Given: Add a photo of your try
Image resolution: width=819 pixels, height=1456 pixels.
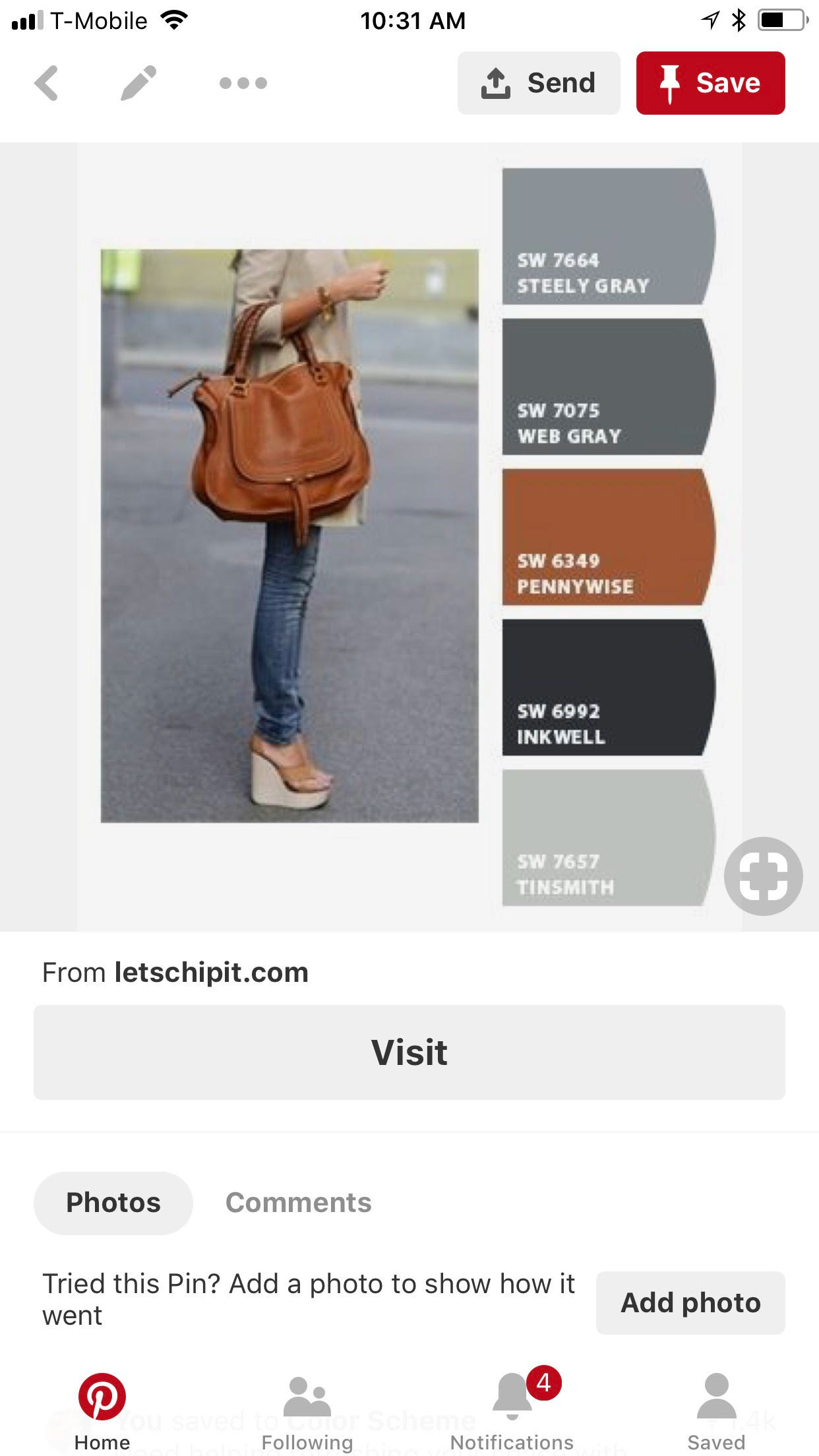Looking at the screenshot, I should point(690,1302).
